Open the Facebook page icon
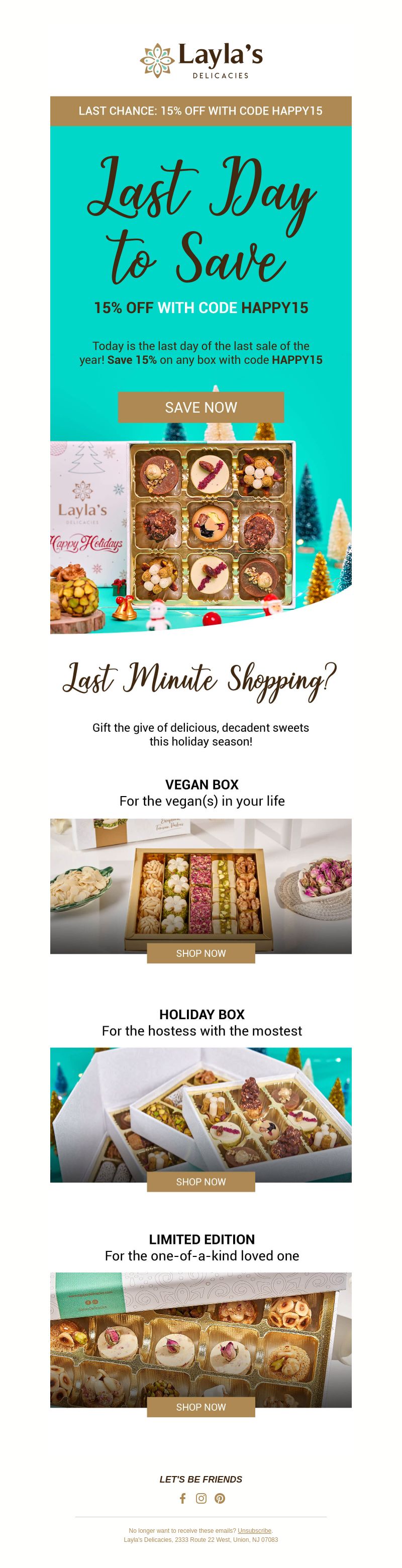The width and height of the screenshot is (402, 1568). coord(182,1498)
